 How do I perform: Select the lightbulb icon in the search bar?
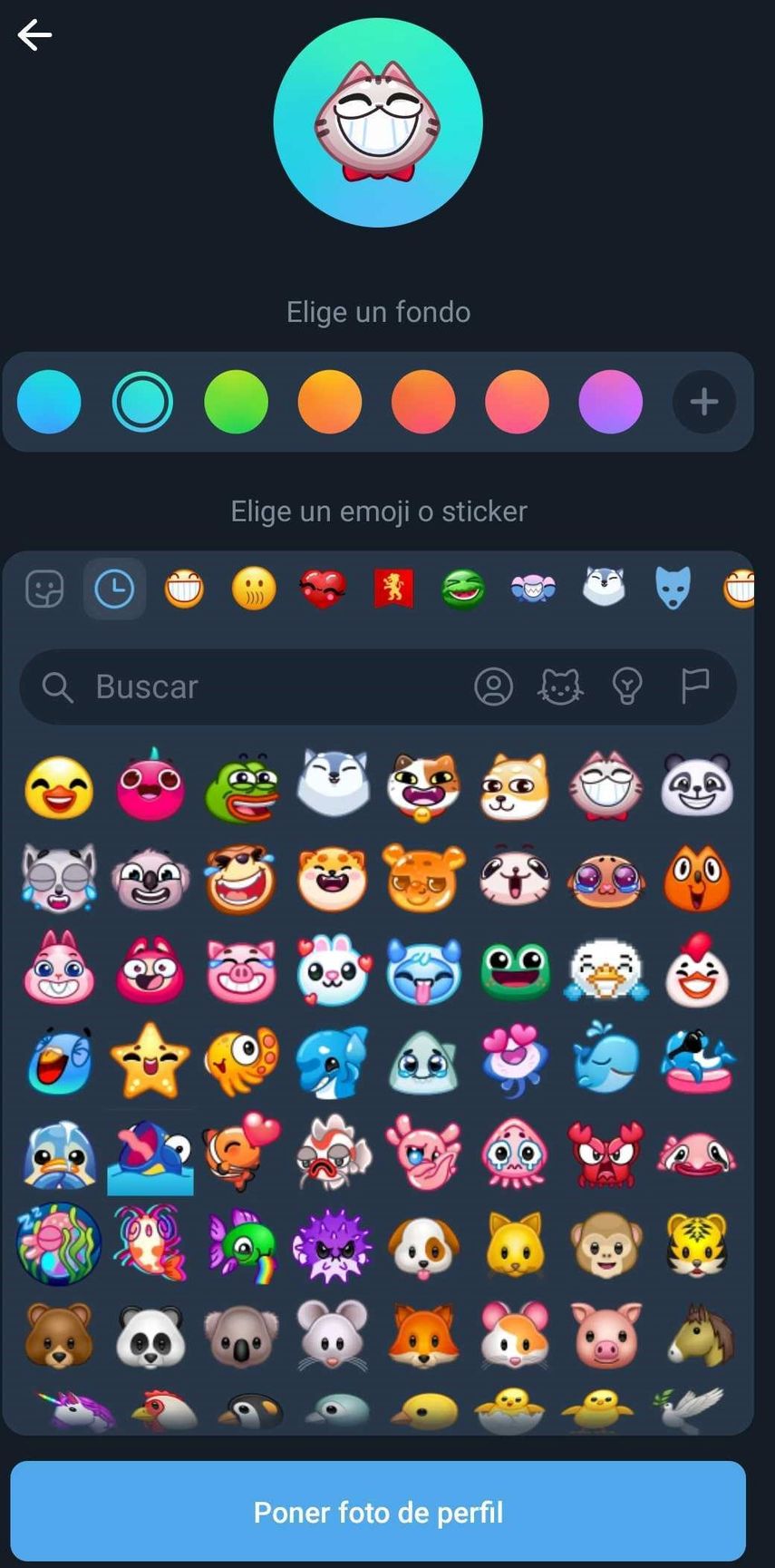click(x=628, y=687)
